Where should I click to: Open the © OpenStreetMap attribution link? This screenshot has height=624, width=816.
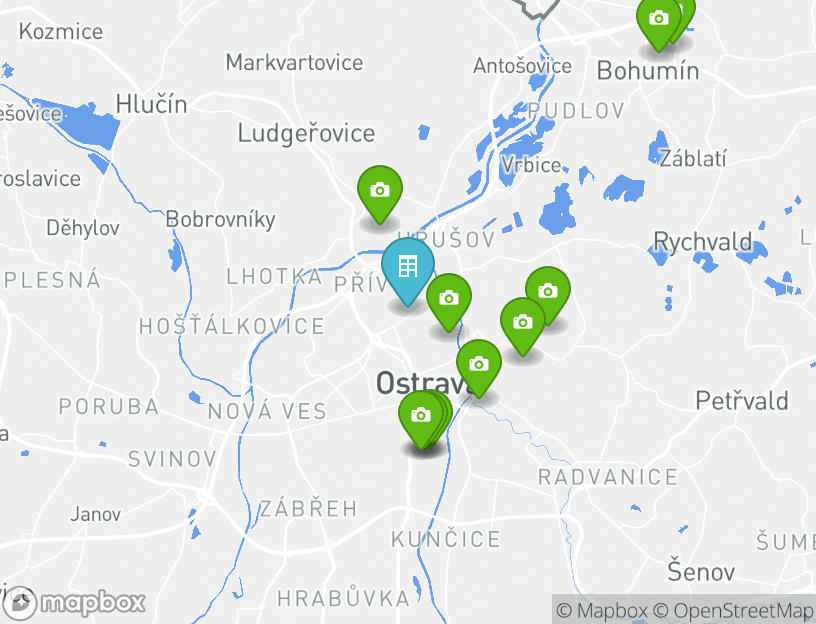point(733,610)
